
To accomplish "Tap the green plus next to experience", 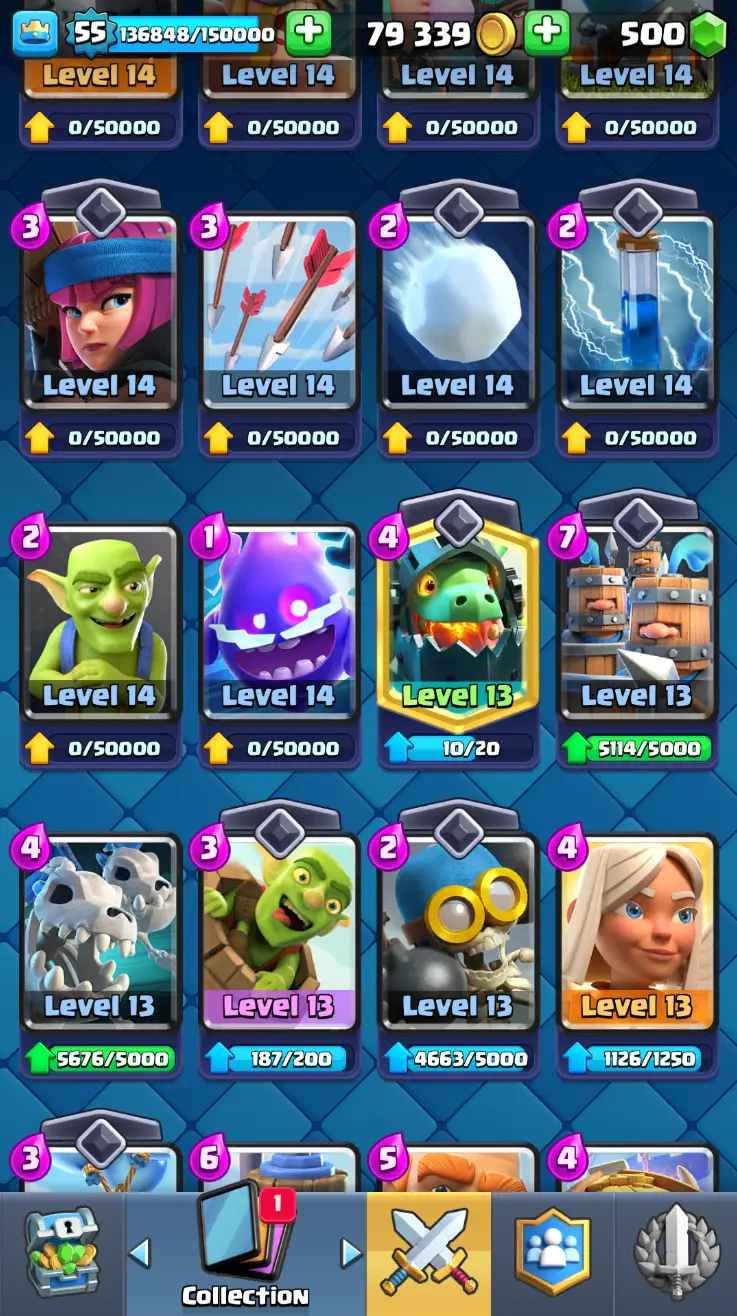I will pyautogui.click(x=308, y=34).
